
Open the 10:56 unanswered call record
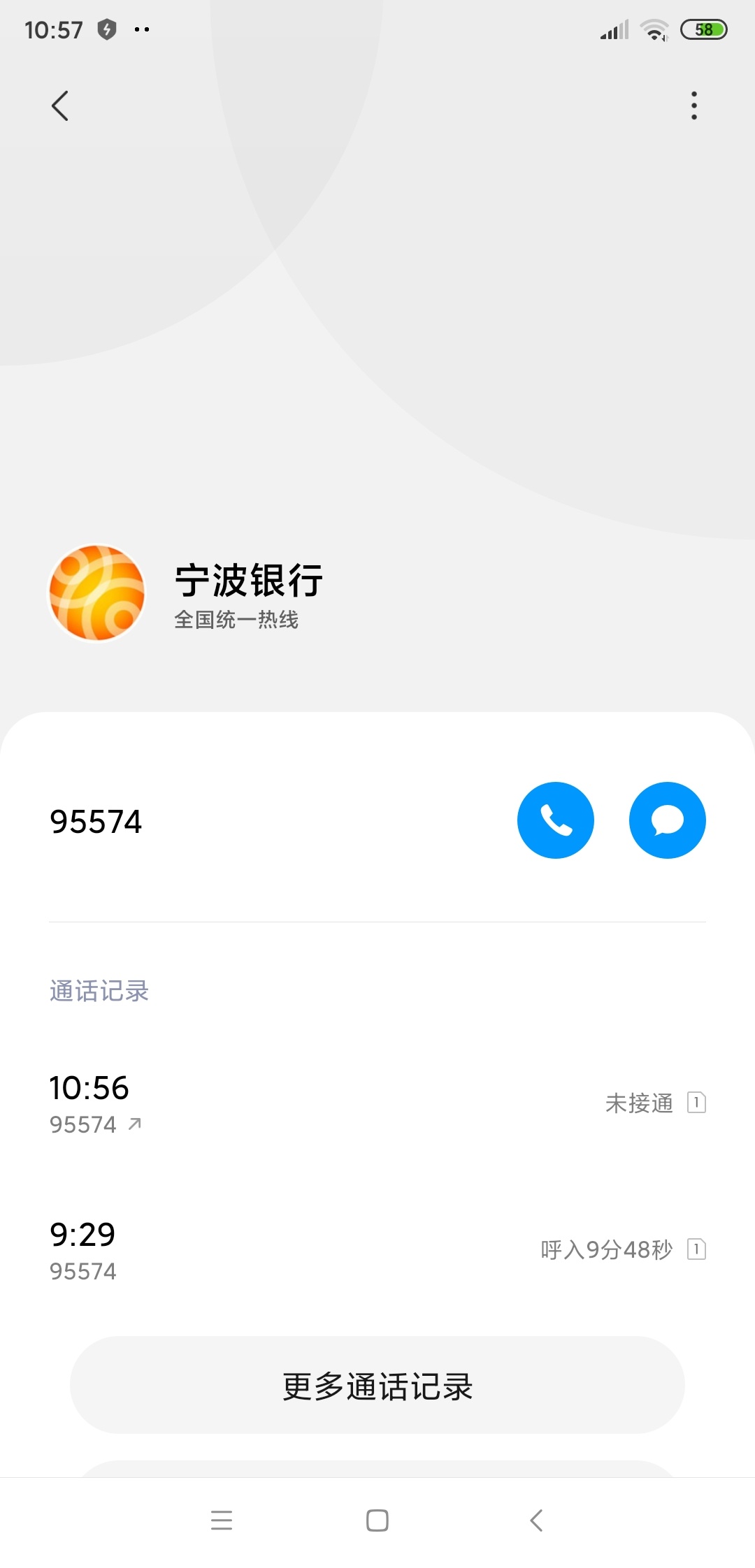[x=377, y=1104]
